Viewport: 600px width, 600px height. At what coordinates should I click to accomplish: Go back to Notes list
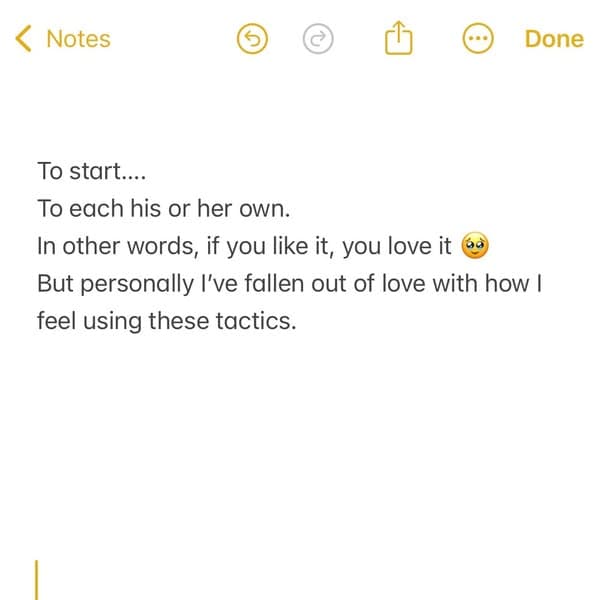point(63,39)
